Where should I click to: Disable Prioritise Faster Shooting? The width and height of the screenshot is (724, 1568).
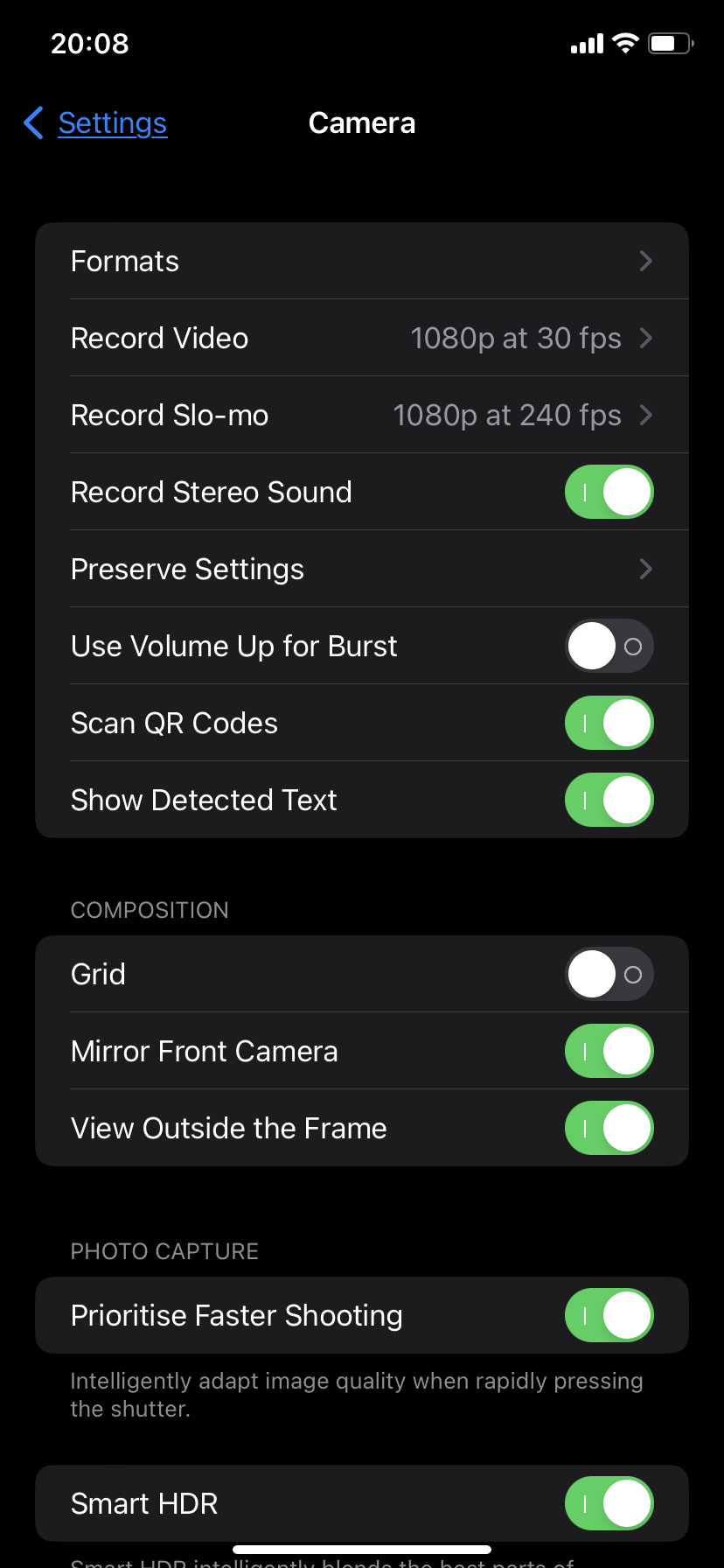609,1315
